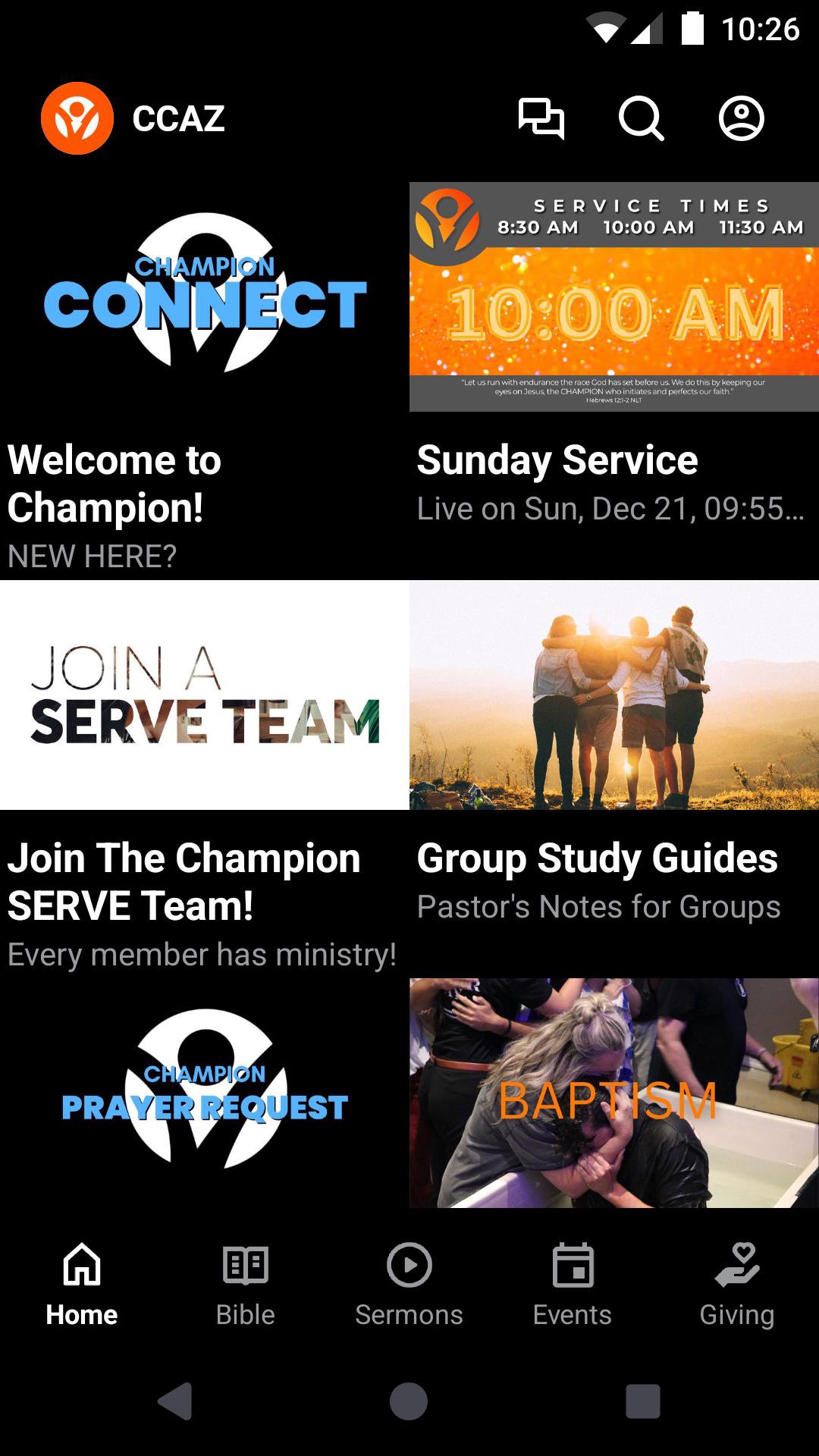819x1456 pixels.
Task: Open Join The Champion SERVE Team card
Action: click(x=205, y=773)
